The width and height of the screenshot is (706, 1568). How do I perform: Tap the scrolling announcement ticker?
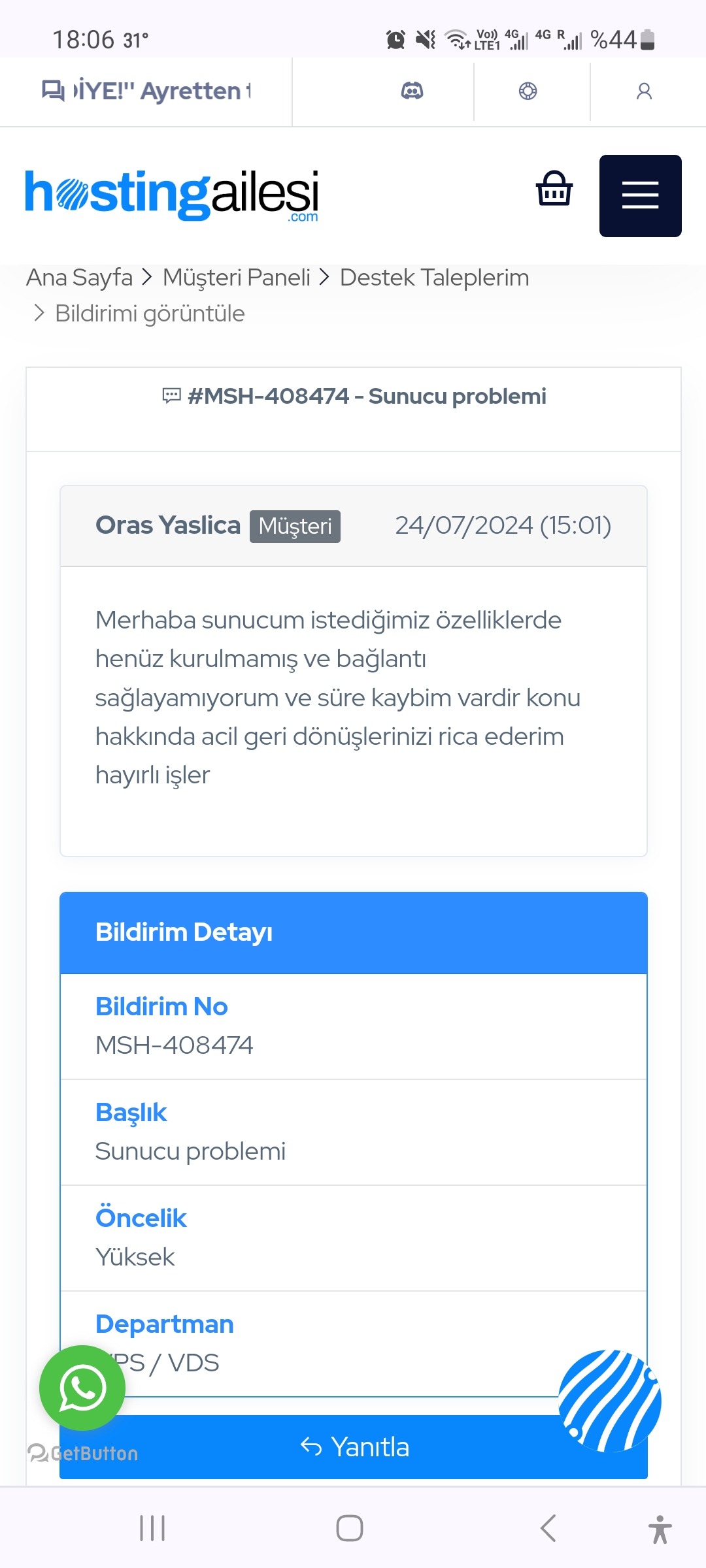(146, 91)
